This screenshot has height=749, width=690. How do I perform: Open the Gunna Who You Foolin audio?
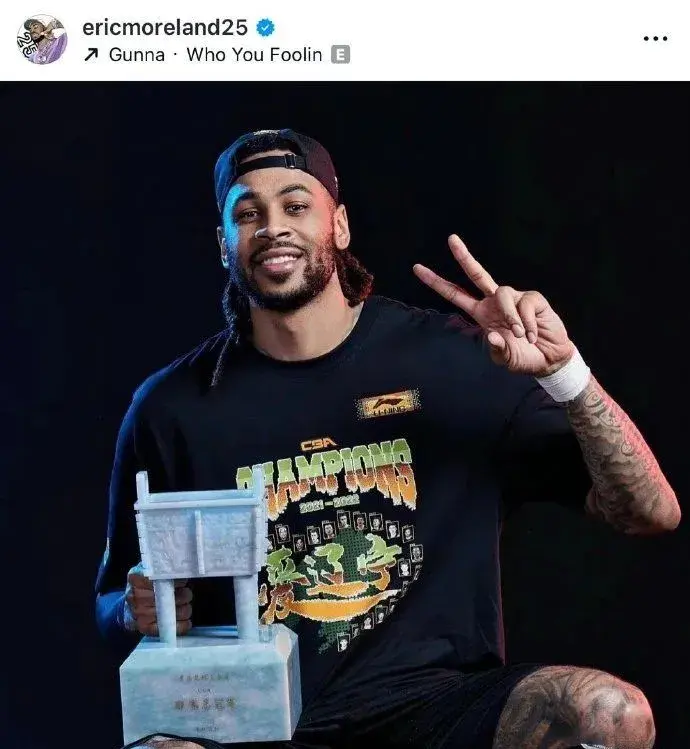(x=215, y=55)
